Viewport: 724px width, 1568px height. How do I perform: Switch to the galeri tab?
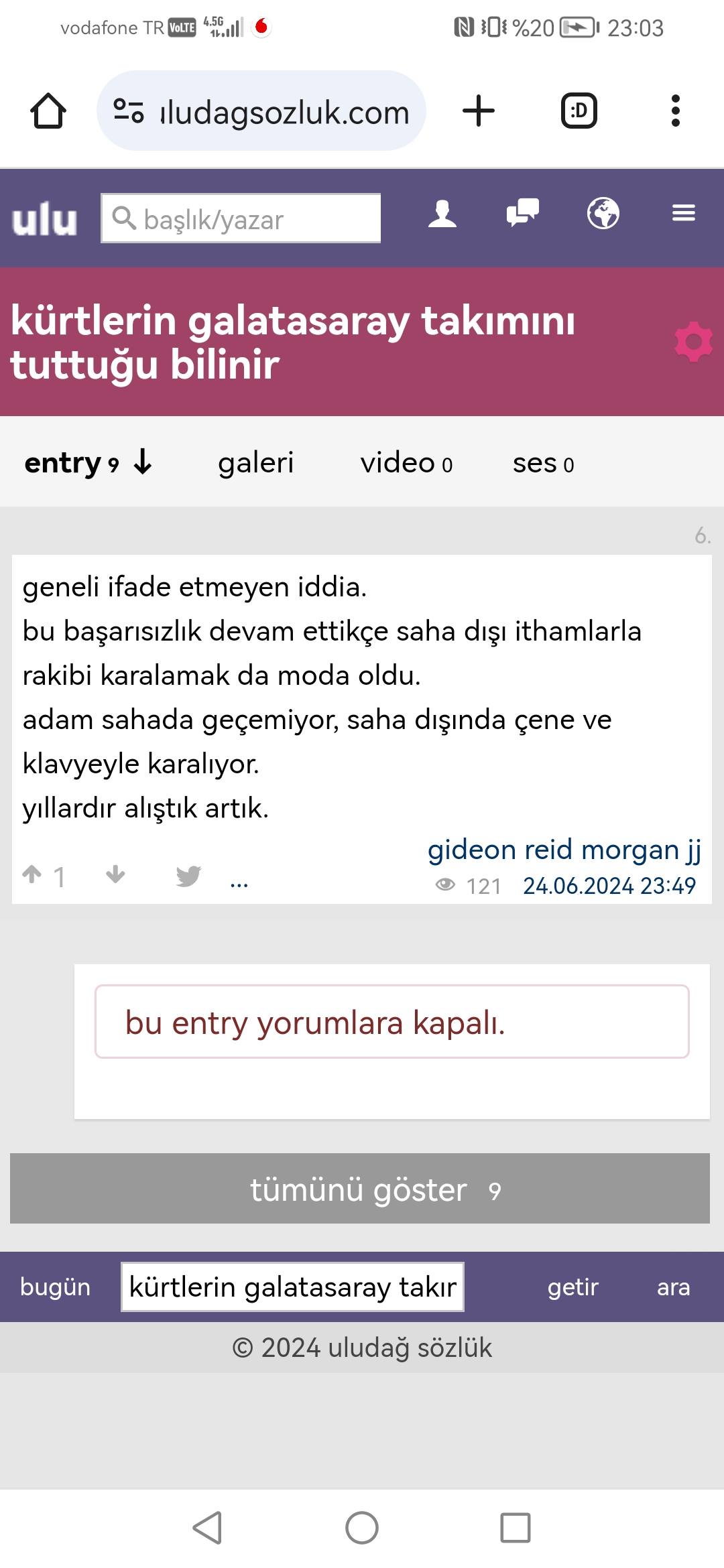[x=256, y=463]
